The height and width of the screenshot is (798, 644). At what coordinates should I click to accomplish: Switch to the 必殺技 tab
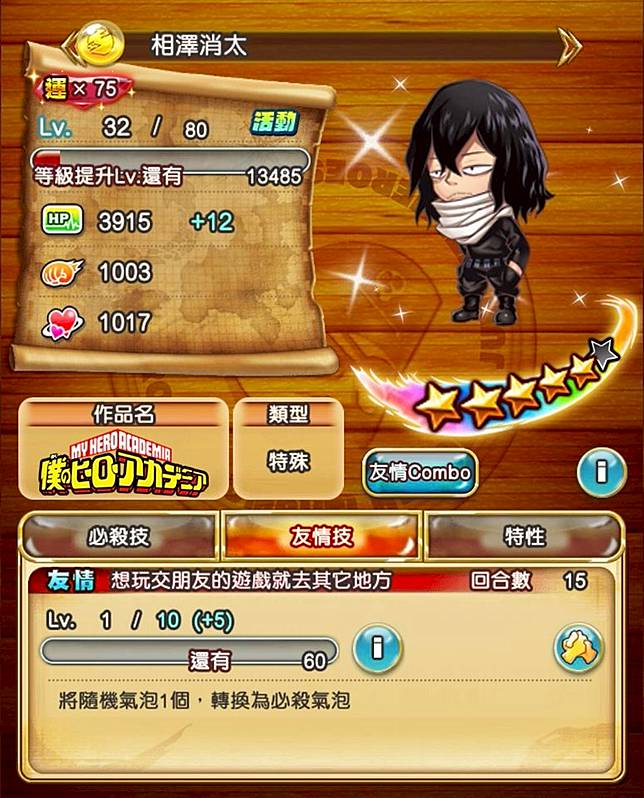coord(119,536)
